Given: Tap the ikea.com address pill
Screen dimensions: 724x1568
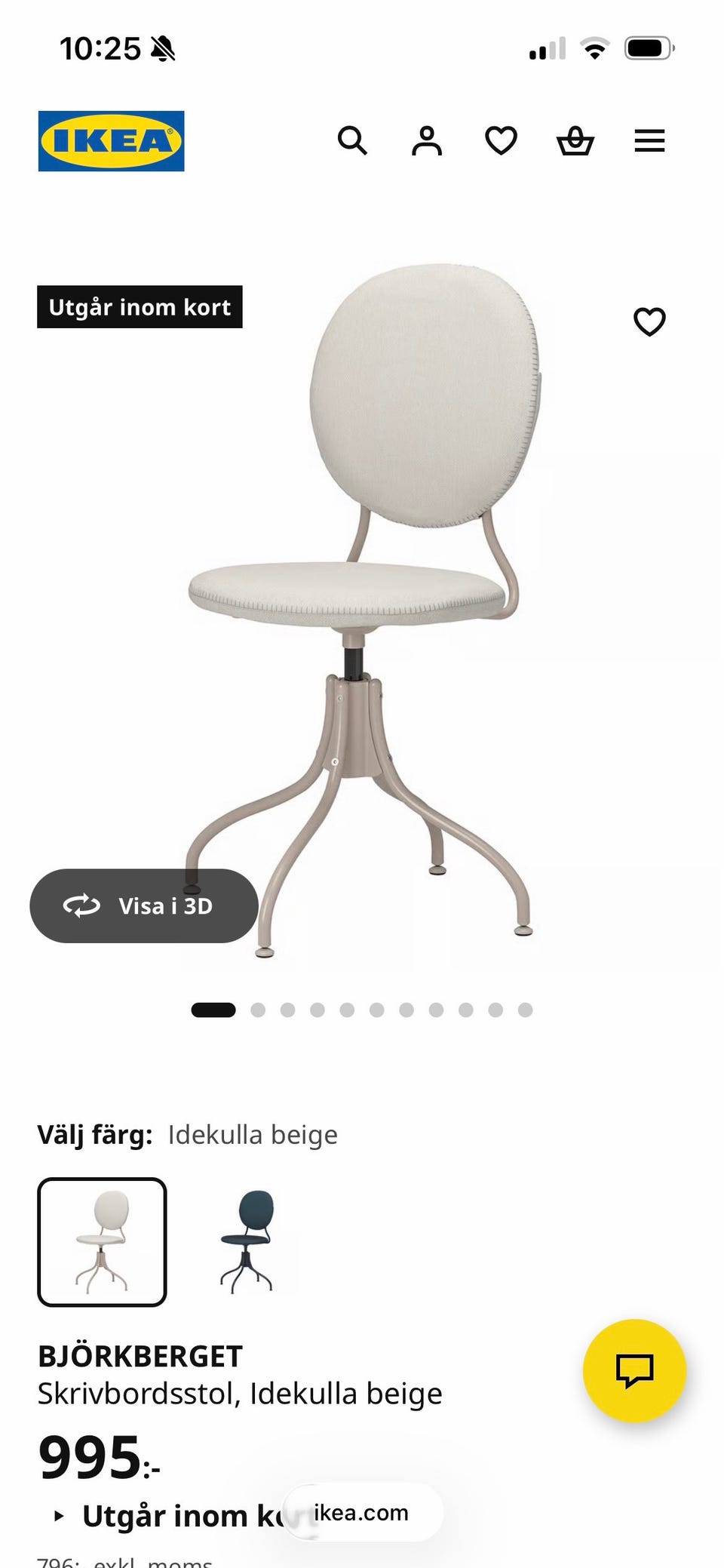Looking at the screenshot, I should [362, 1512].
